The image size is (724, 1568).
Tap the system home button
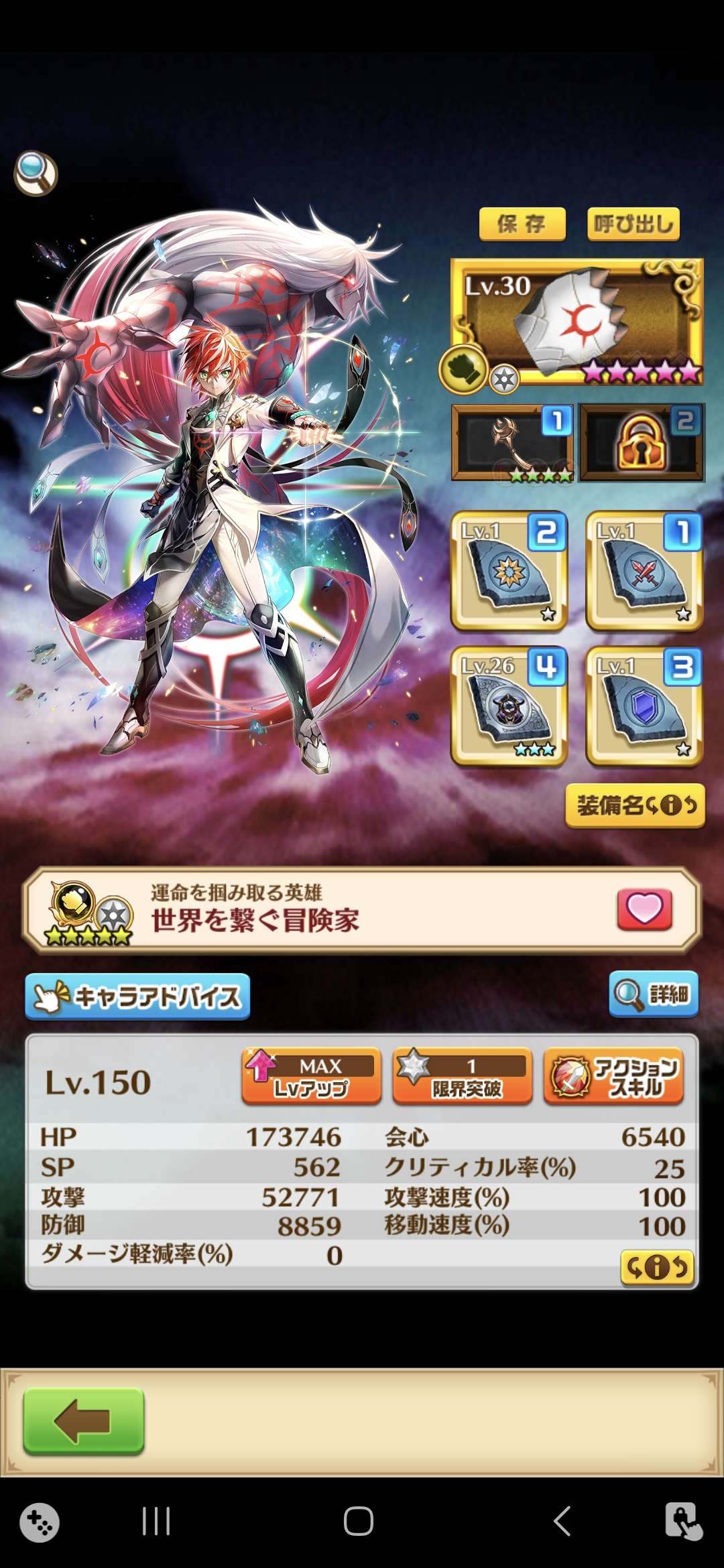pos(358,1521)
